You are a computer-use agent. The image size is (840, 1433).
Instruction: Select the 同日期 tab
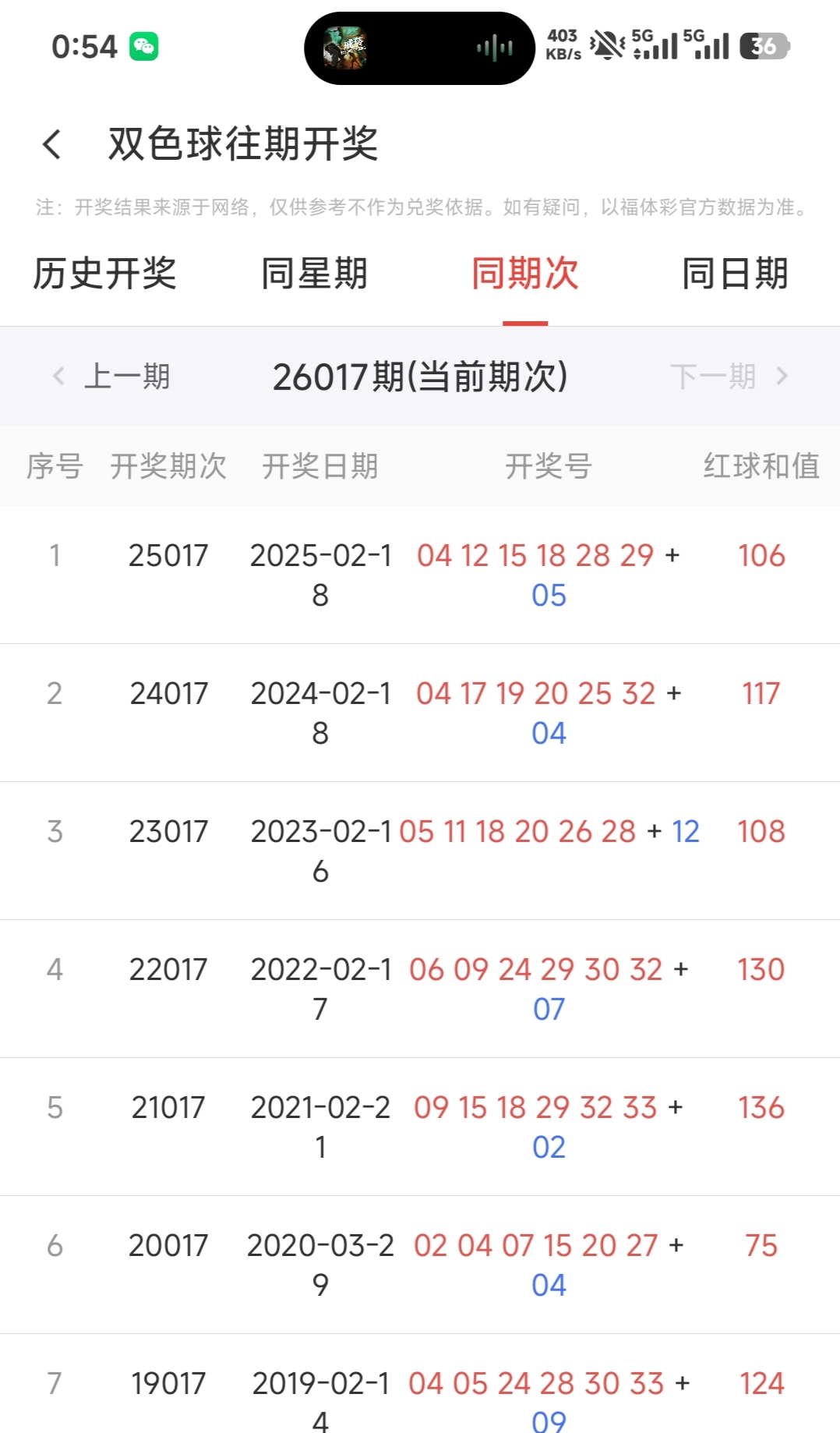734,274
